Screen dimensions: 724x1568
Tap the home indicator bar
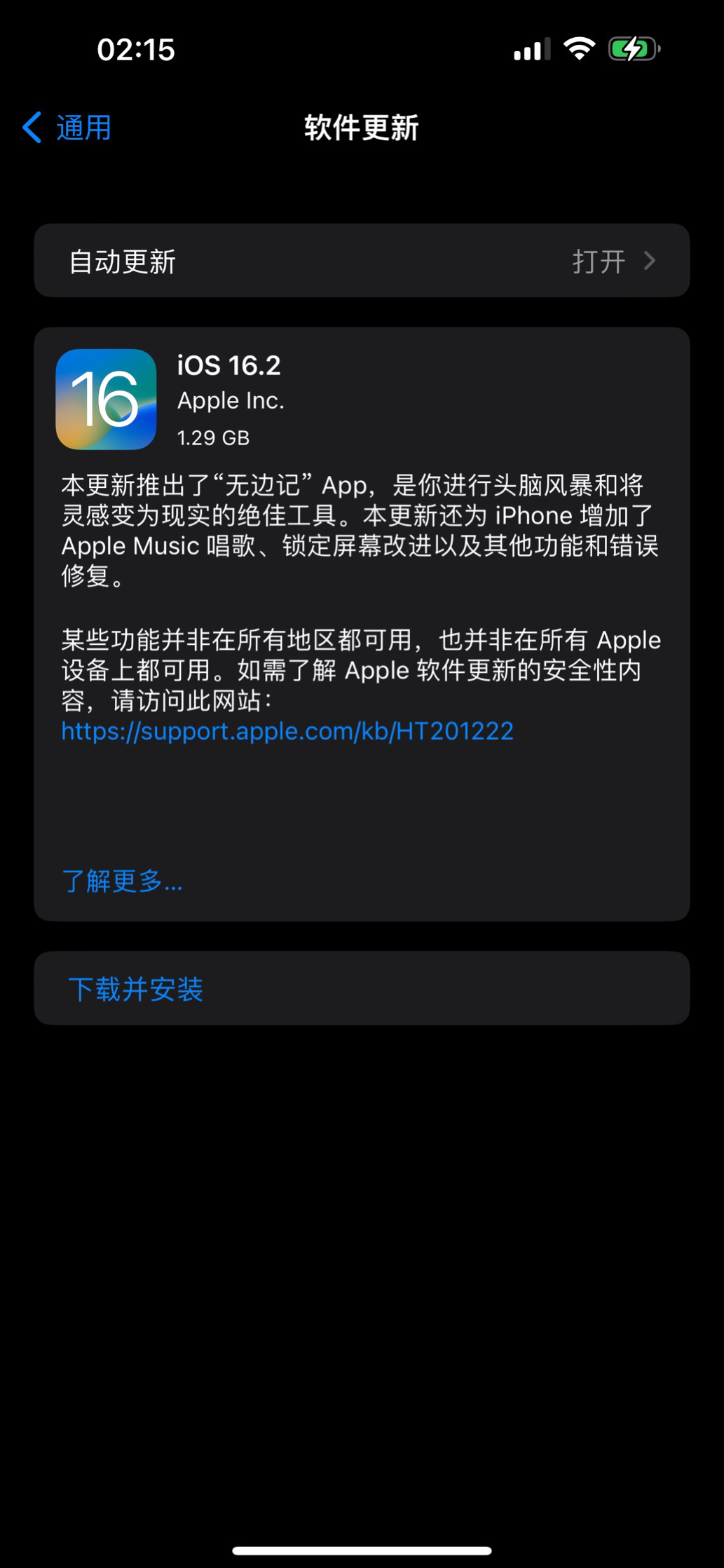[x=362, y=1550]
